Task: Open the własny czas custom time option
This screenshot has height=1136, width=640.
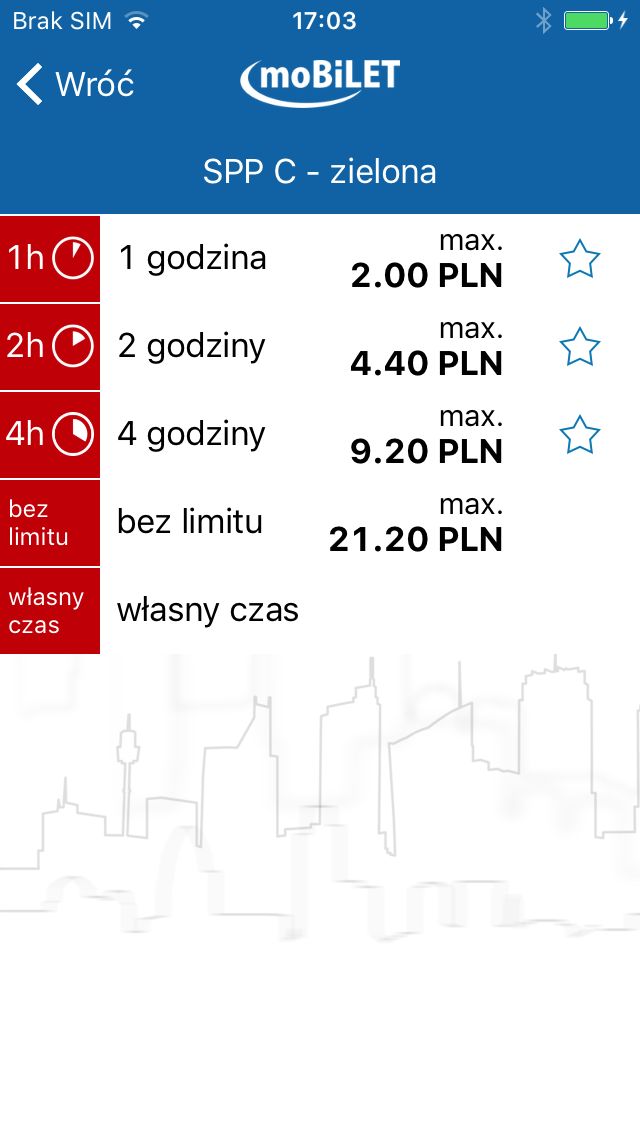Action: coord(320,611)
